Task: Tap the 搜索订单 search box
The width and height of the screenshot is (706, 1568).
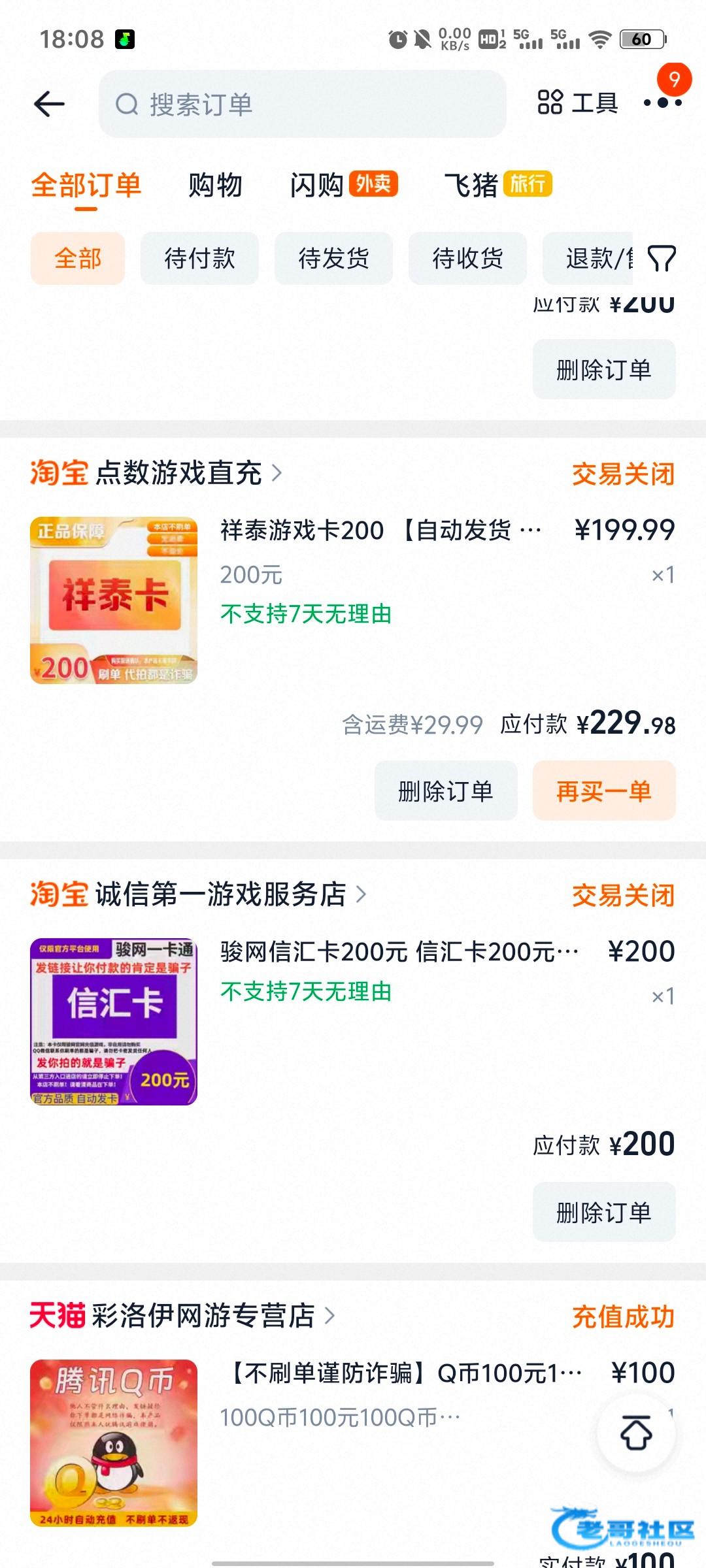Action: pyautogui.click(x=302, y=104)
